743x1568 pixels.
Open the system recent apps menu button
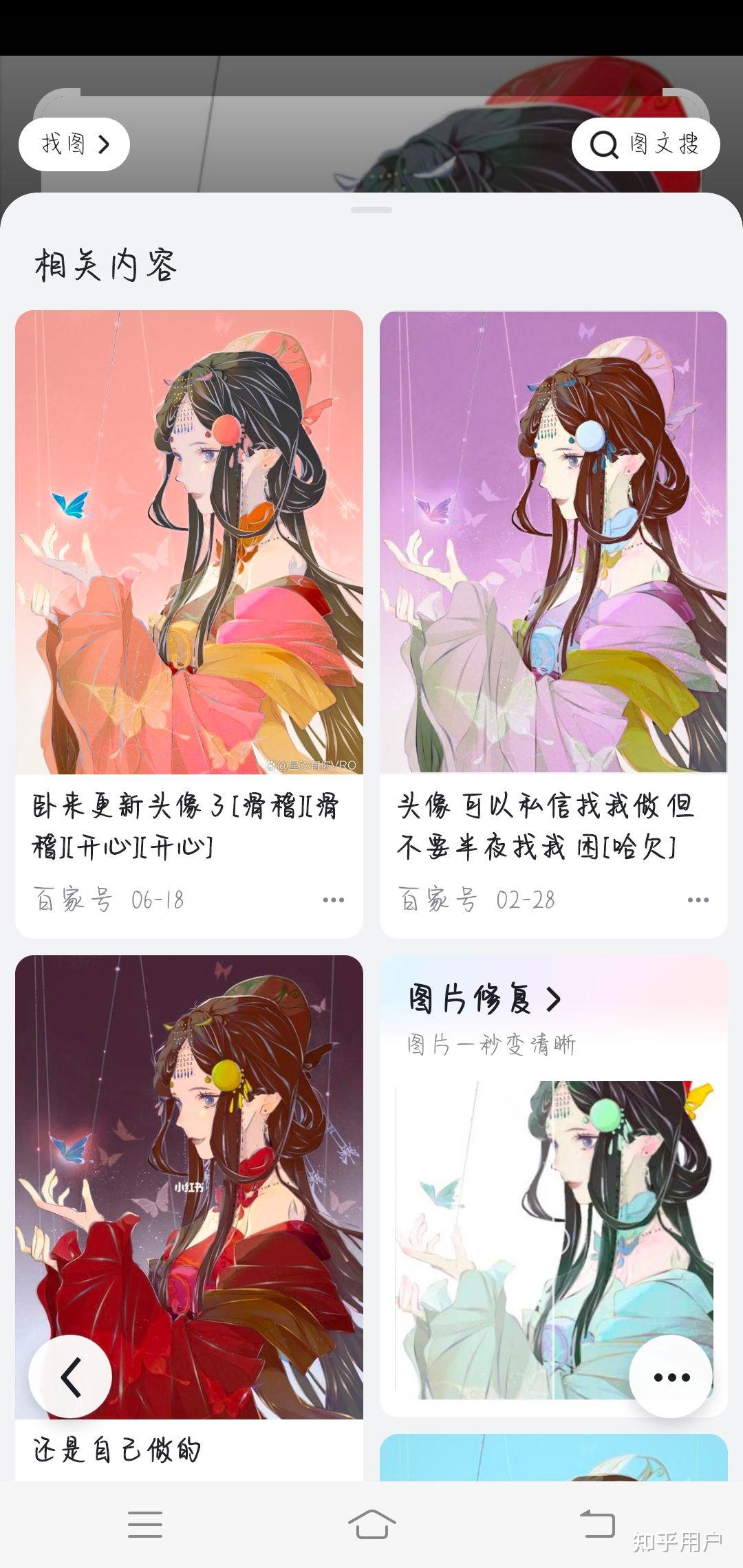click(145, 1524)
